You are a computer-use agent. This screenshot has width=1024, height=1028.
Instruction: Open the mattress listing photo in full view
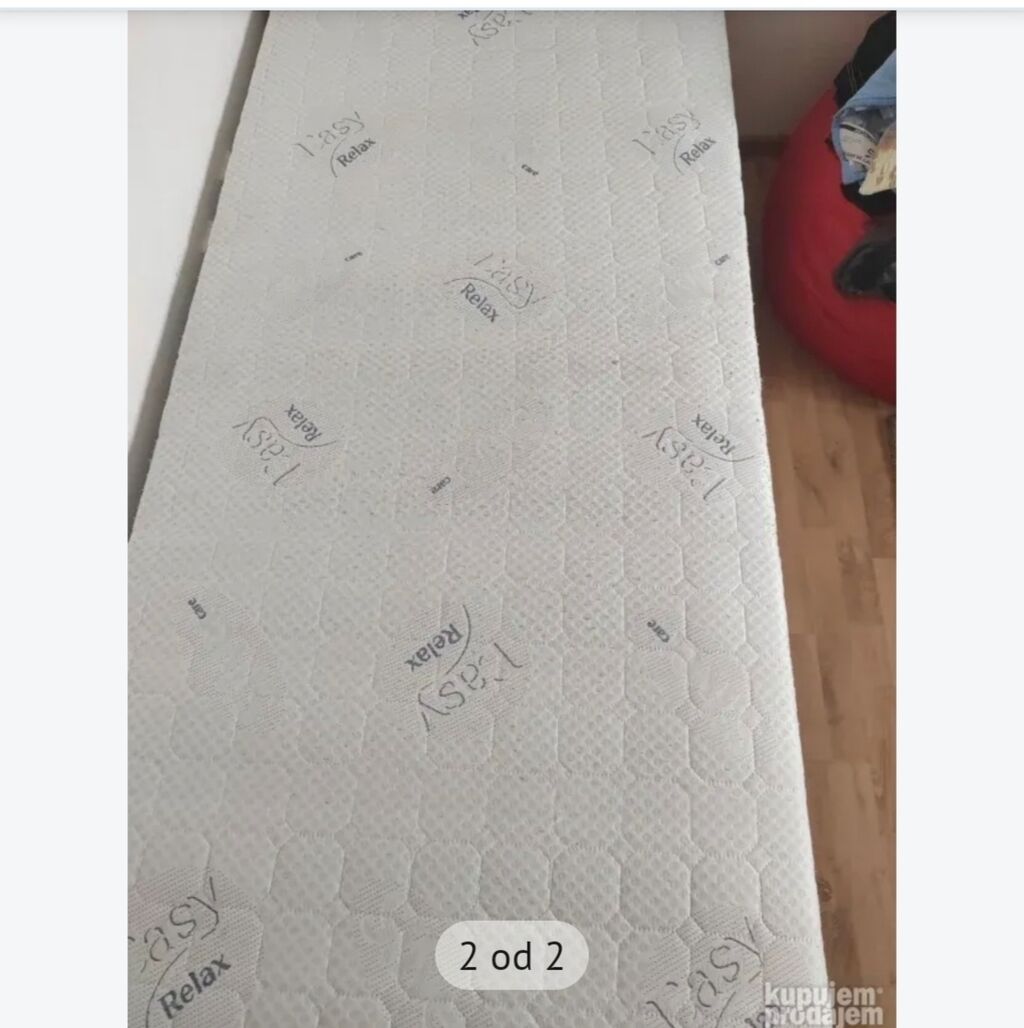(x=511, y=500)
